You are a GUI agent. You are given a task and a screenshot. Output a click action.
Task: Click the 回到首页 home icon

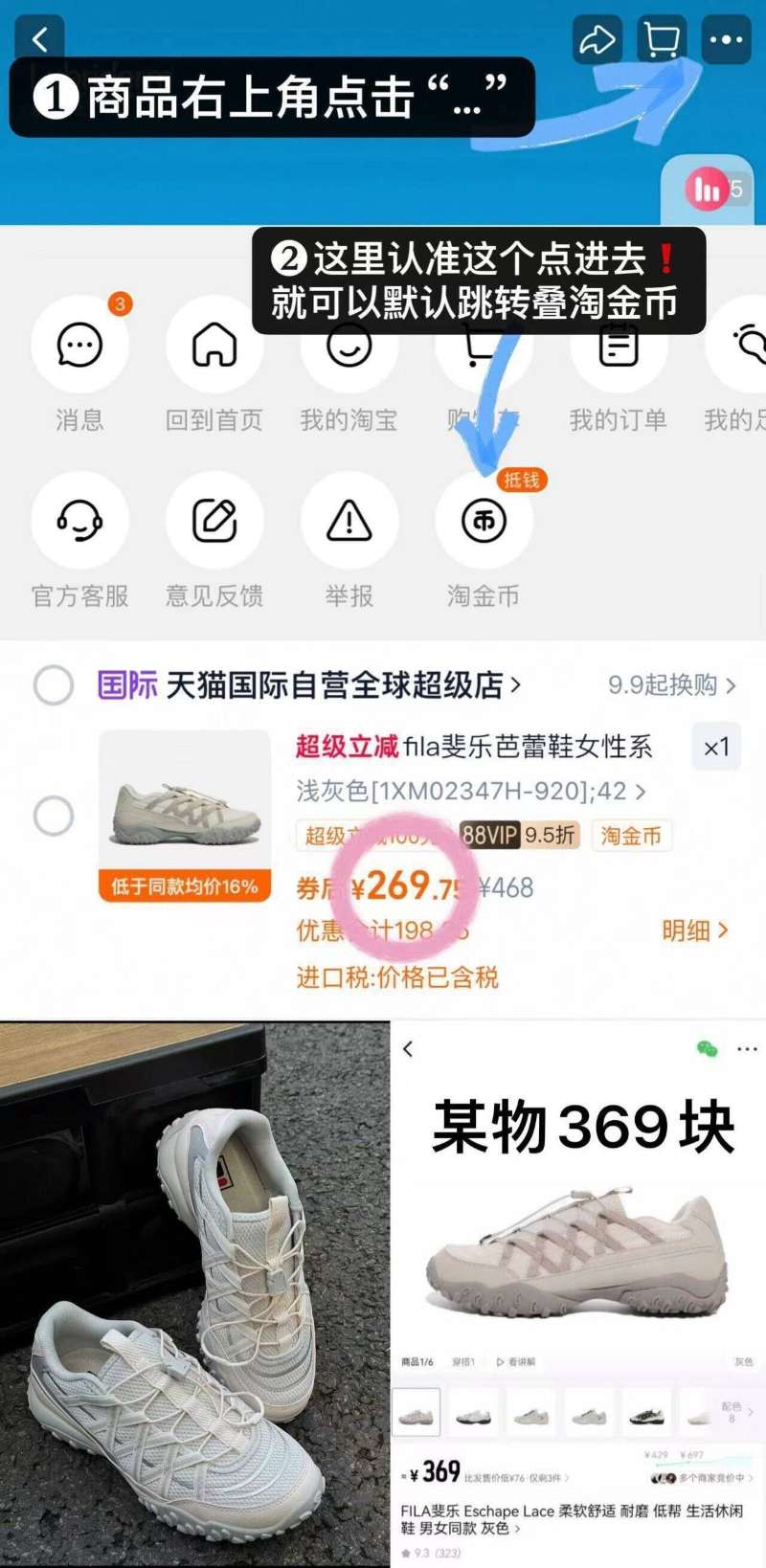tap(214, 345)
